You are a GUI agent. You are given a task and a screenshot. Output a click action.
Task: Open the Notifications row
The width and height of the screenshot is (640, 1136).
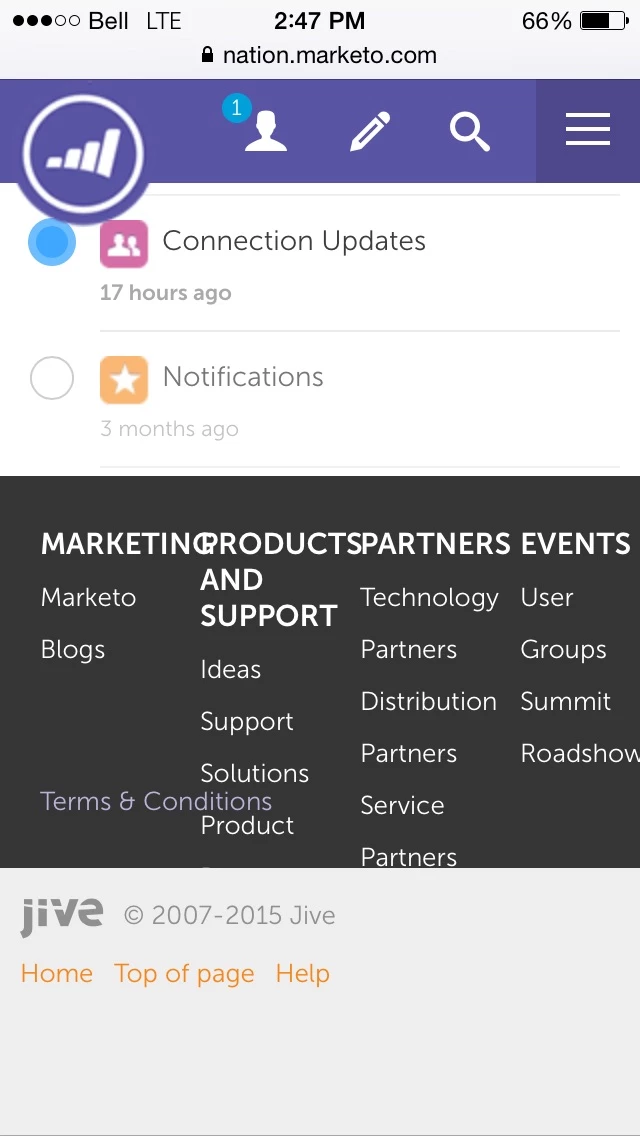[243, 377]
